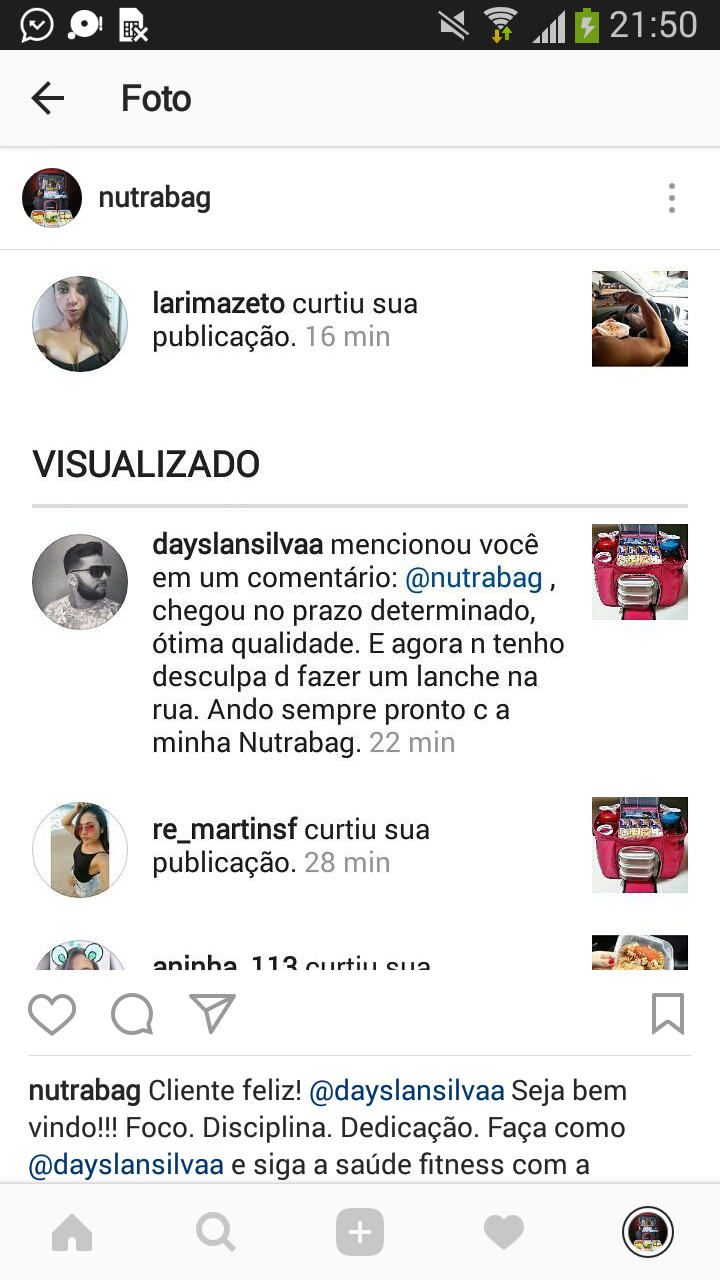Open the @dayslansilvaa mention after "Cliente feliz!"
The image size is (720, 1280).
pos(406,1090)
